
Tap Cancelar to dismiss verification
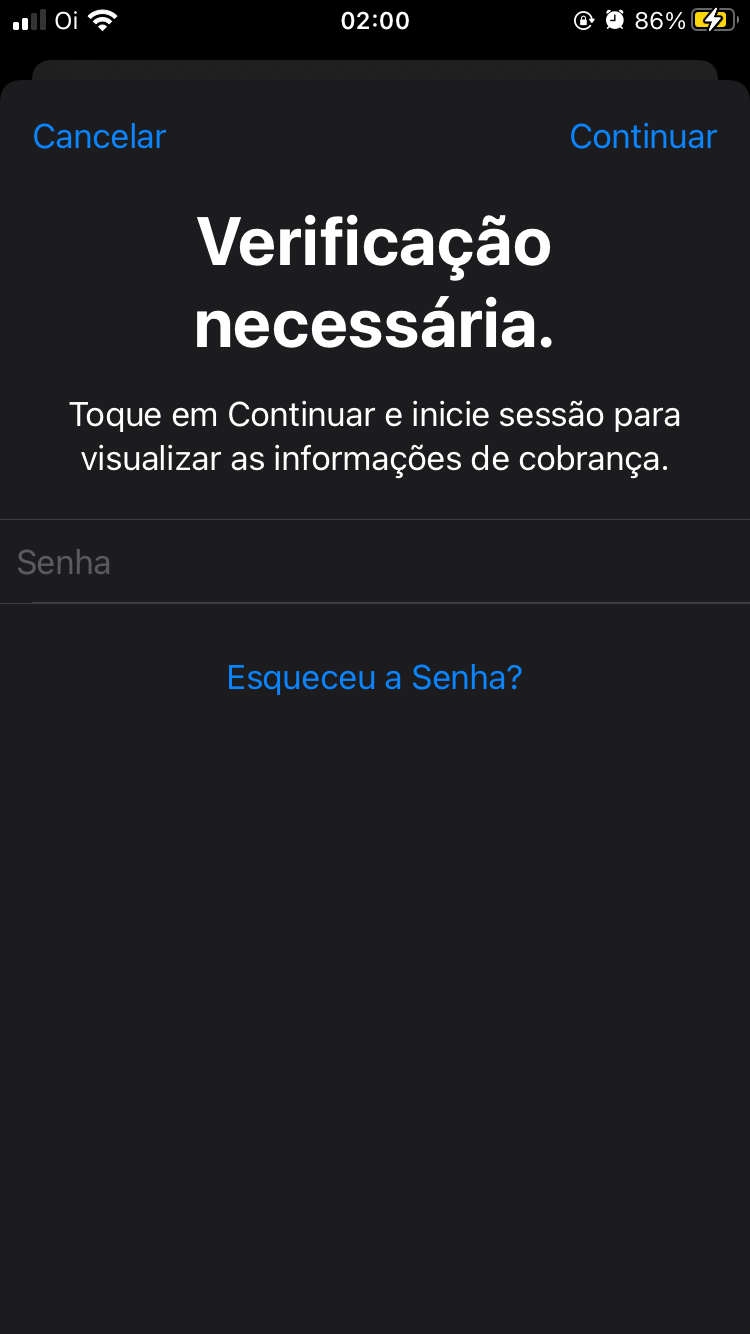[x=99, y=136]
